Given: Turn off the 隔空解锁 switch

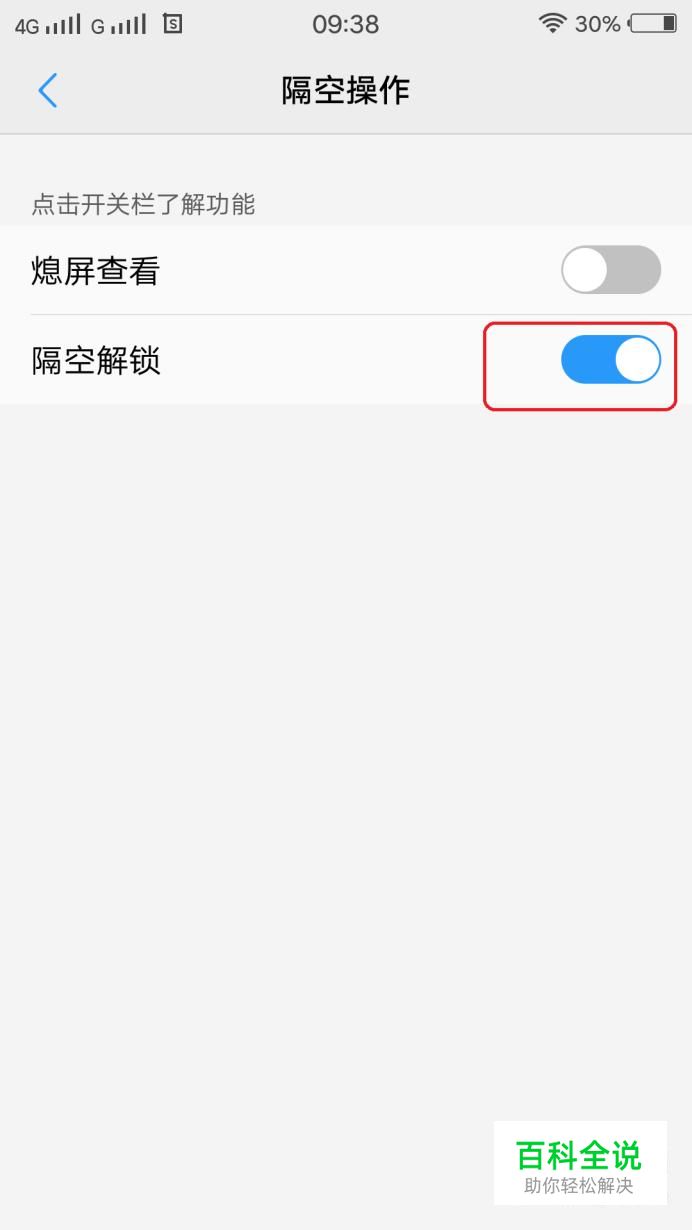Looking at the screenshot, I should 611,360.
